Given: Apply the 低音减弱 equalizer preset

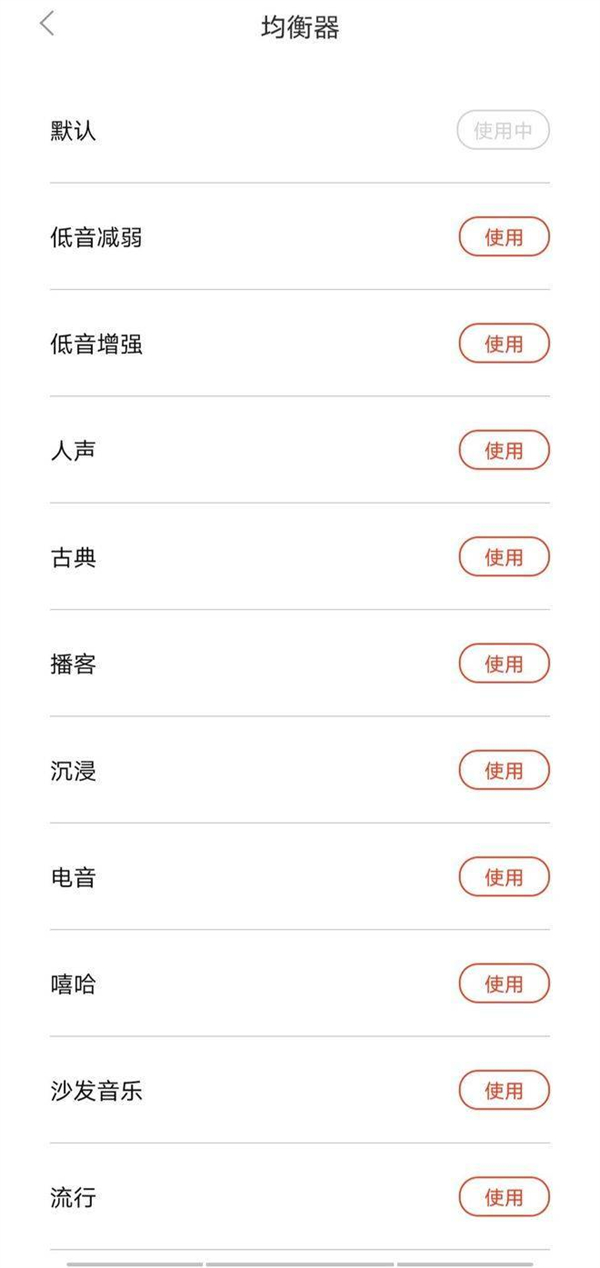Looking at the screenshot, I should (x=504, y=237).
